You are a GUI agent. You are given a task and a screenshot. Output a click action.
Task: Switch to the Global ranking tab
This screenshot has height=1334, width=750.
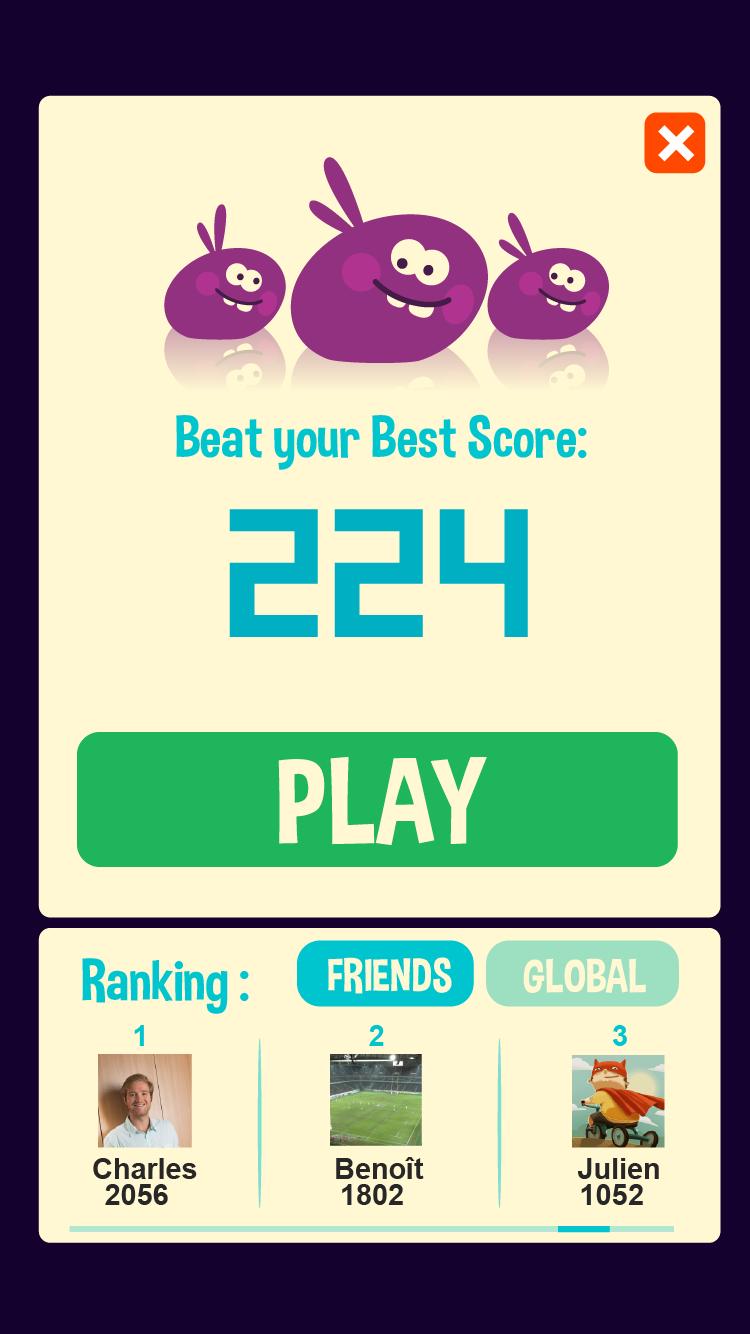coord(582,974)
